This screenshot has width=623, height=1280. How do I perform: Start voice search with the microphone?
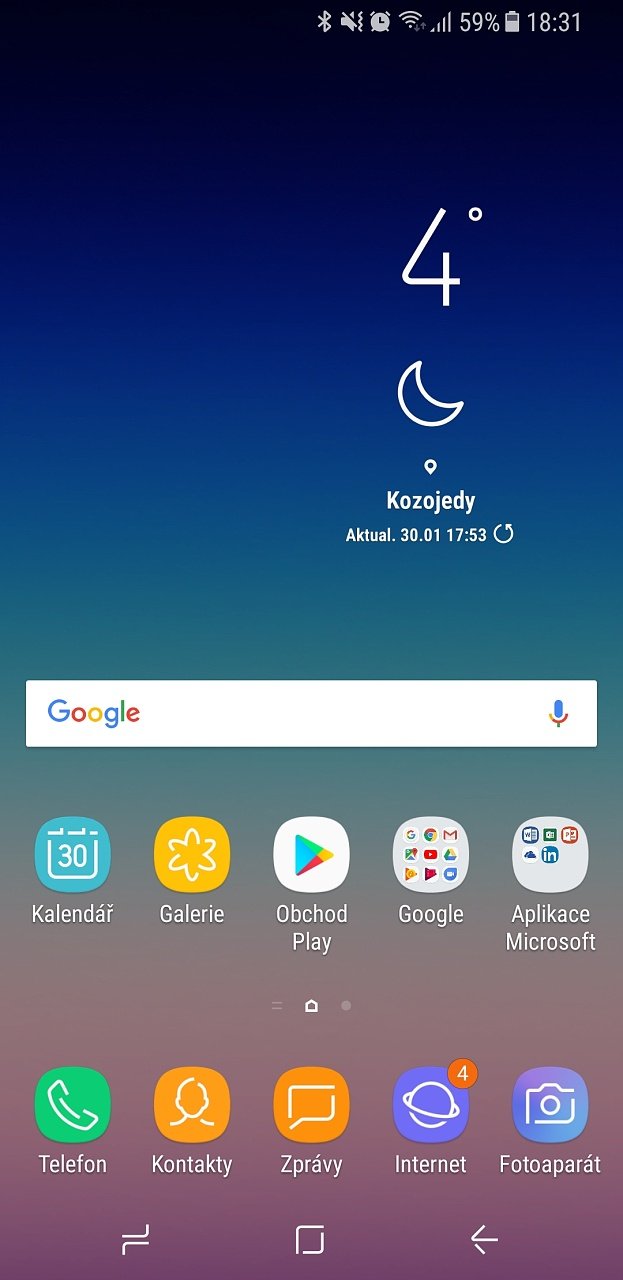[558, 713]
